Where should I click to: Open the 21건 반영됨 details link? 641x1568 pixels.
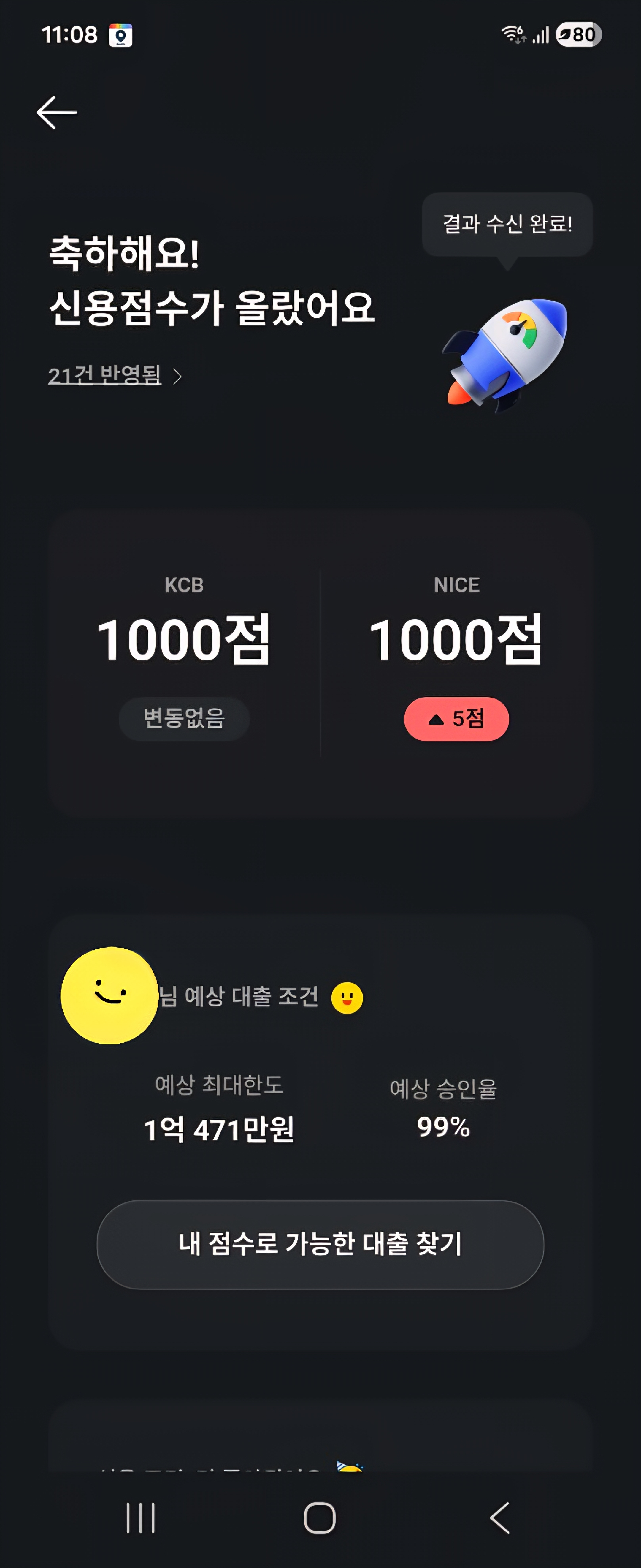coord(114,376)
